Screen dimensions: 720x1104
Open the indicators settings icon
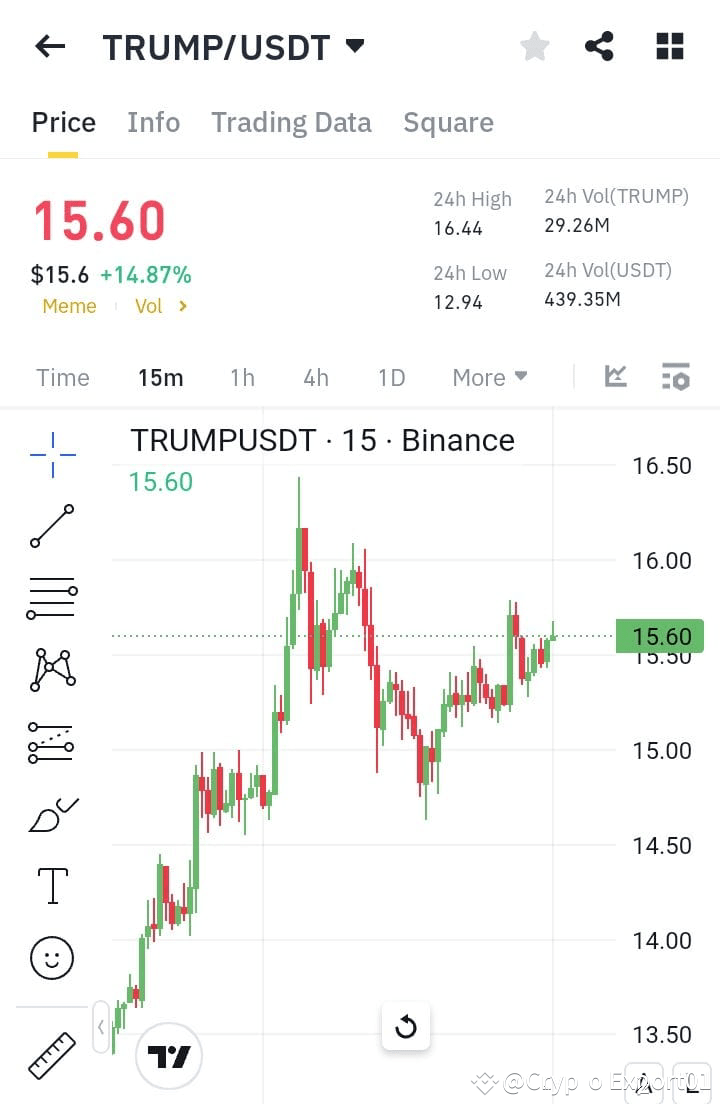tap(676, 377)
